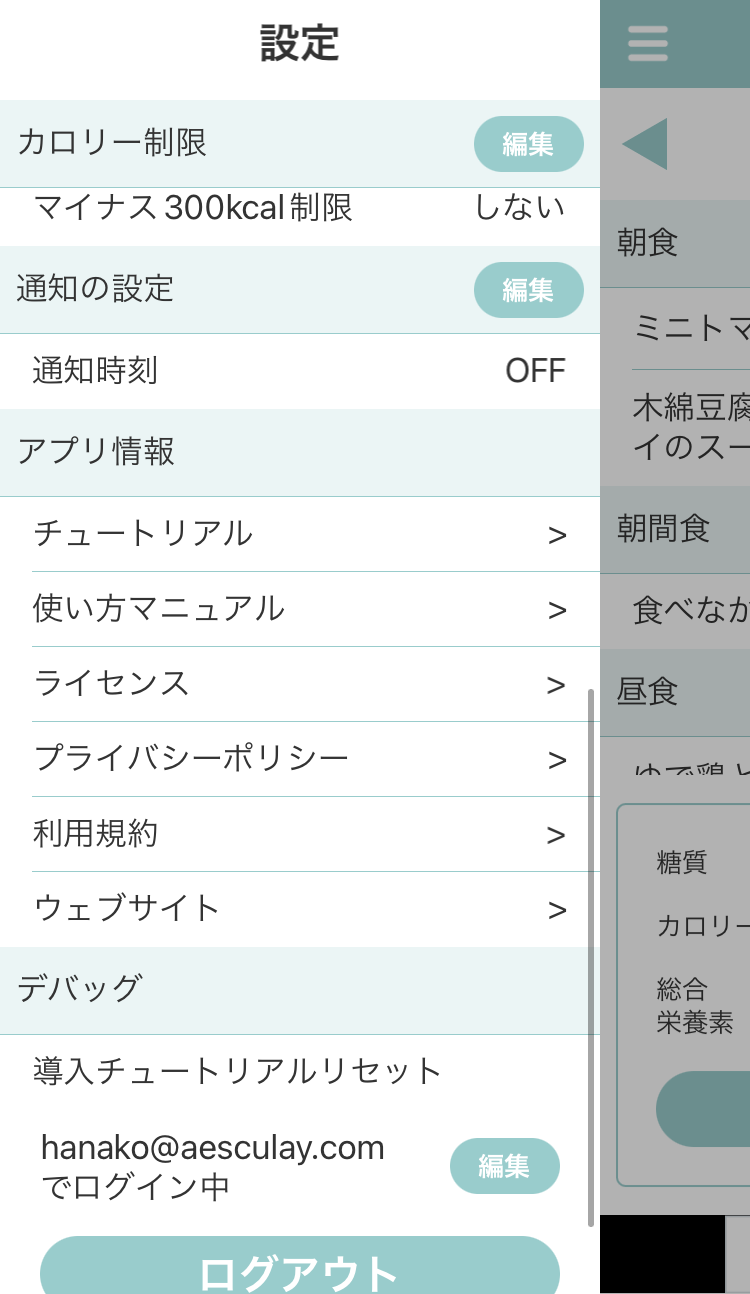Open the ウェブサイト row
The image size is (750, 1294).
click(x=300, y=909)
